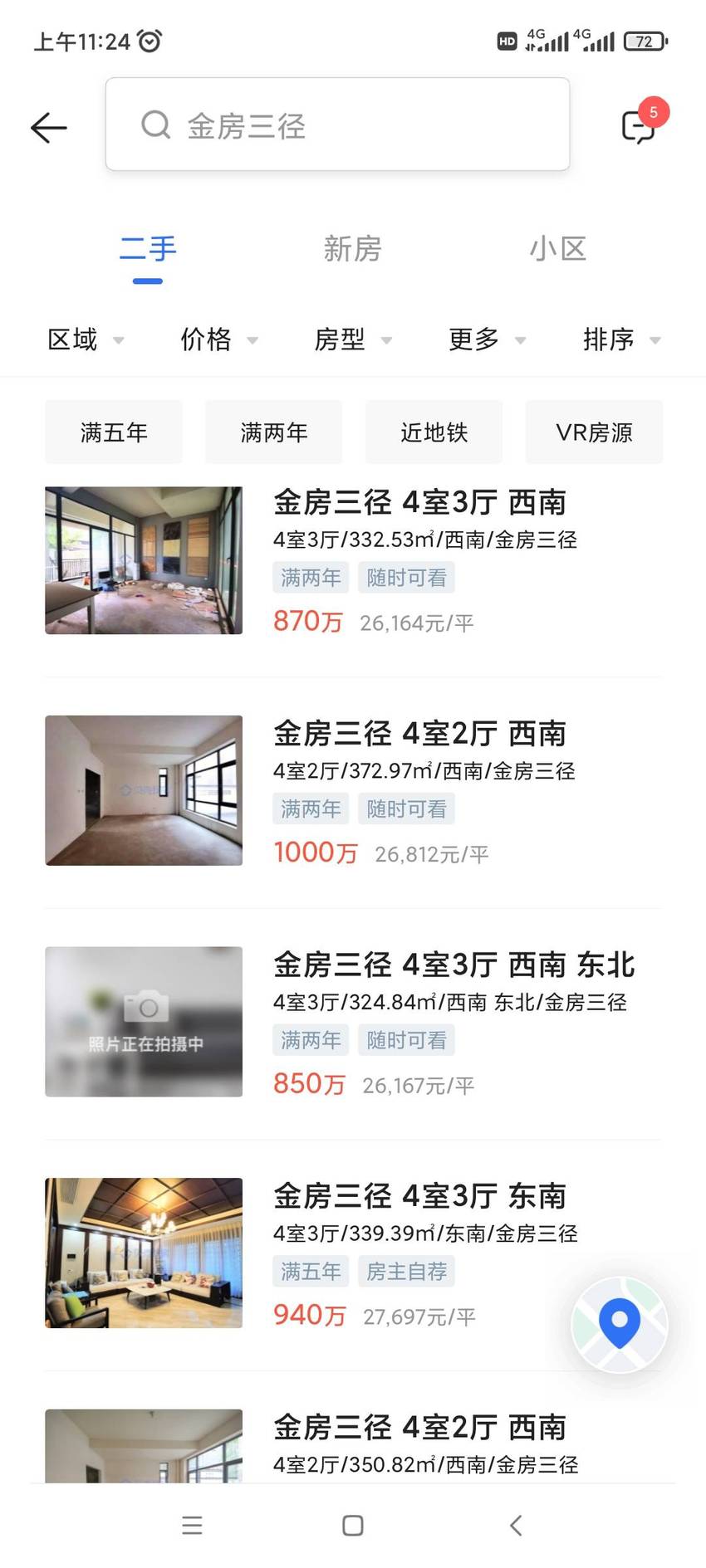This screenshot has width=706, height=1568.
Task: Filter by VR房源 chip
Action: [594, 432]
